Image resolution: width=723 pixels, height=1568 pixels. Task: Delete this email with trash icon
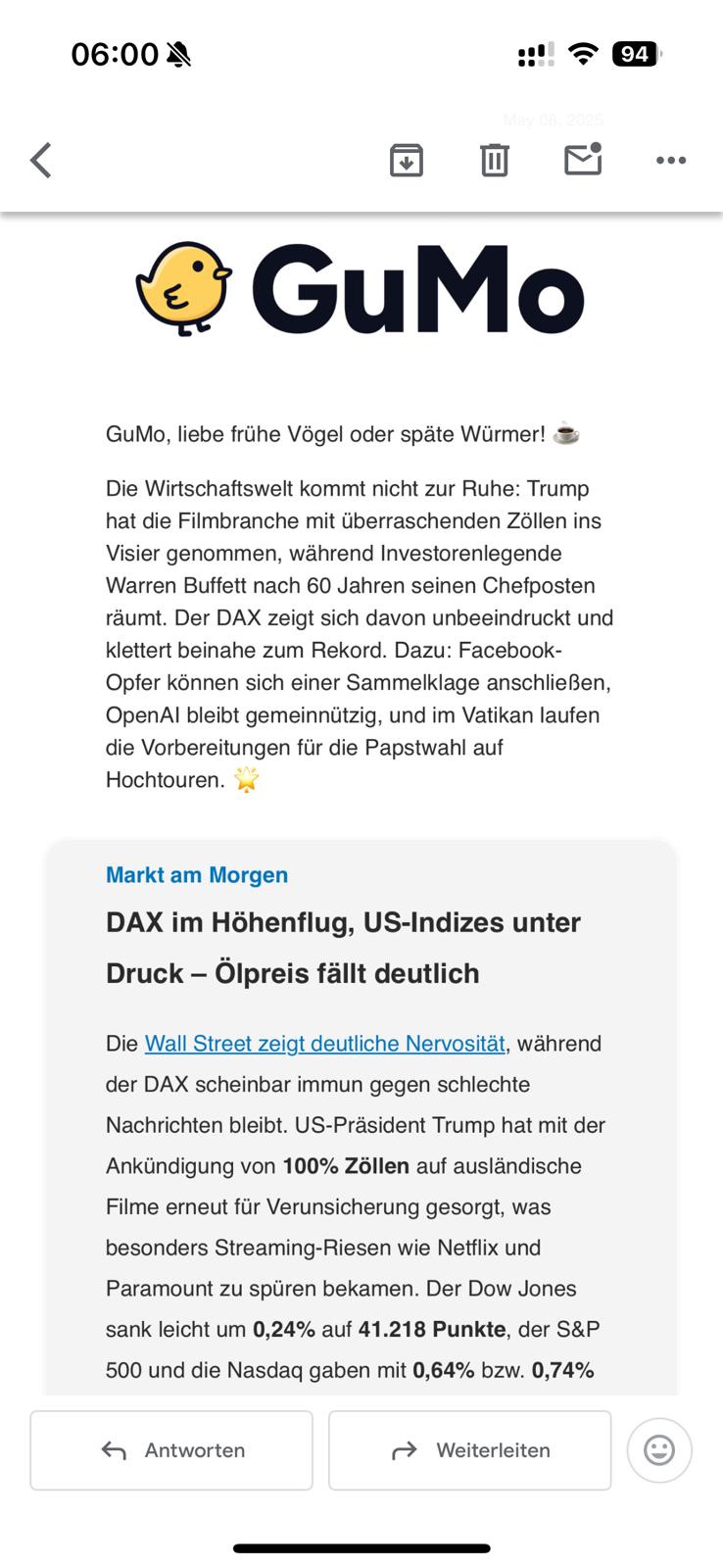(x=495, y=160)
